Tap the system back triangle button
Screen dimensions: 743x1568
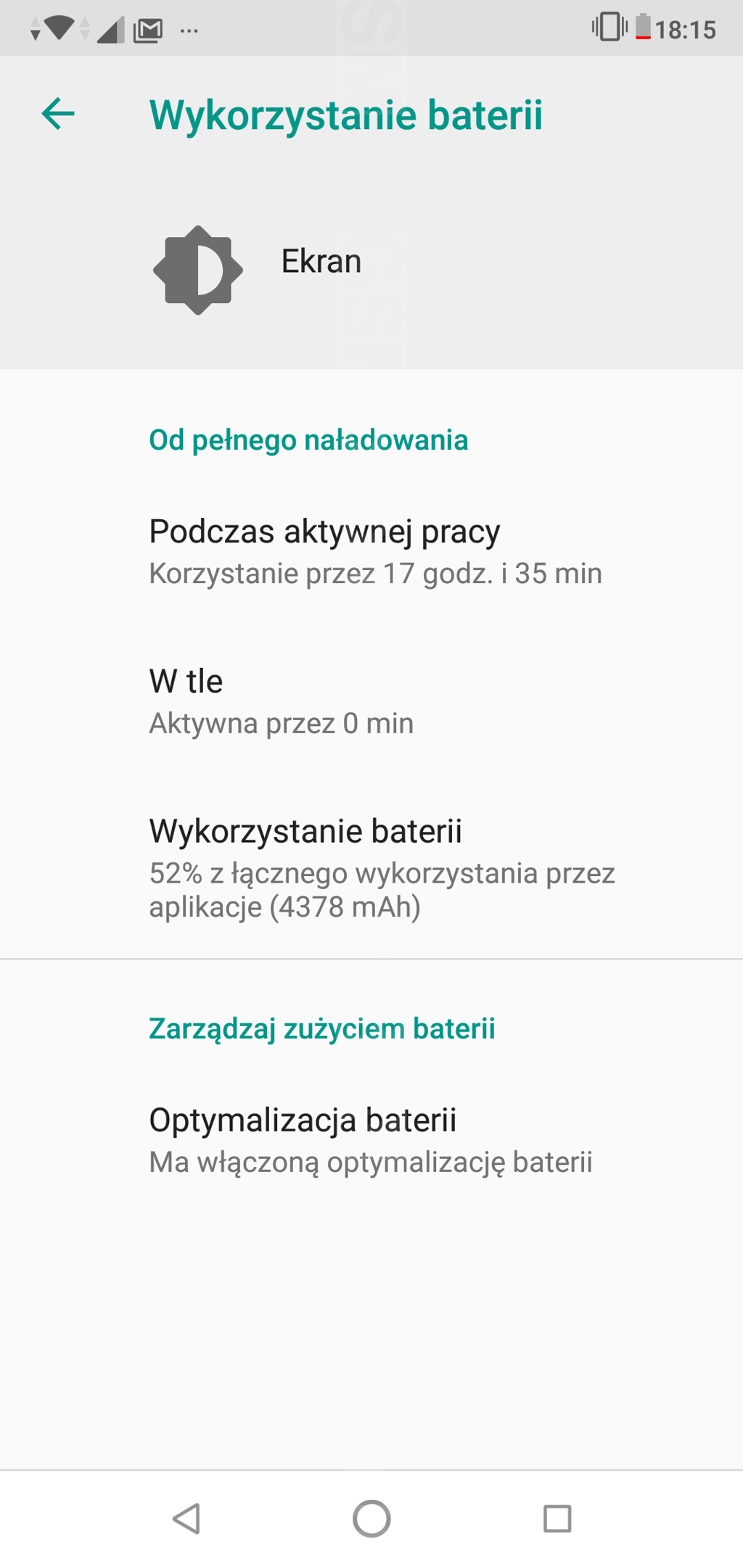click(186, 1518)
